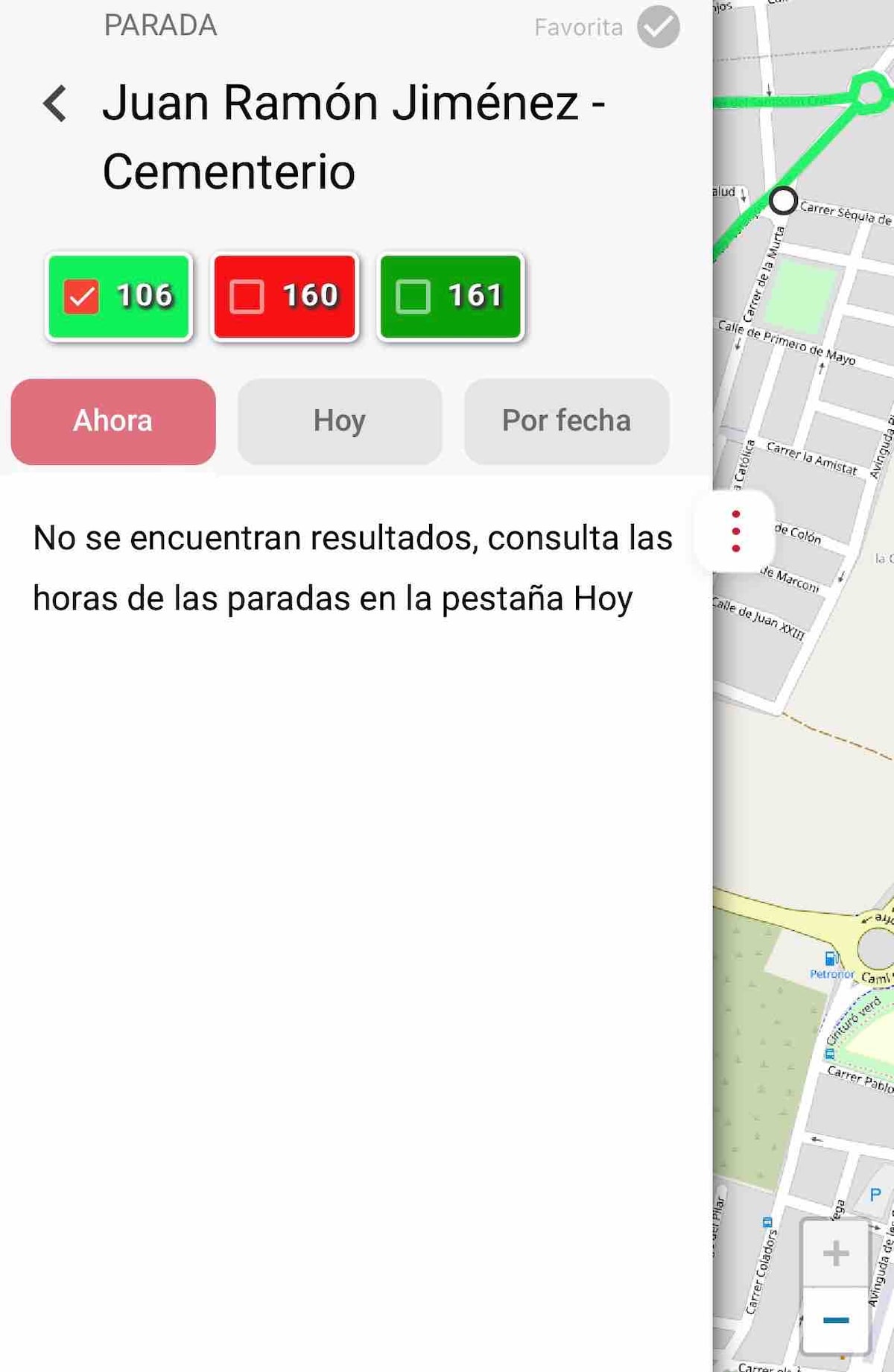Tap the bus stop marker on map
The height and width of the screenshot is (1372, 894).
point(783,200)
